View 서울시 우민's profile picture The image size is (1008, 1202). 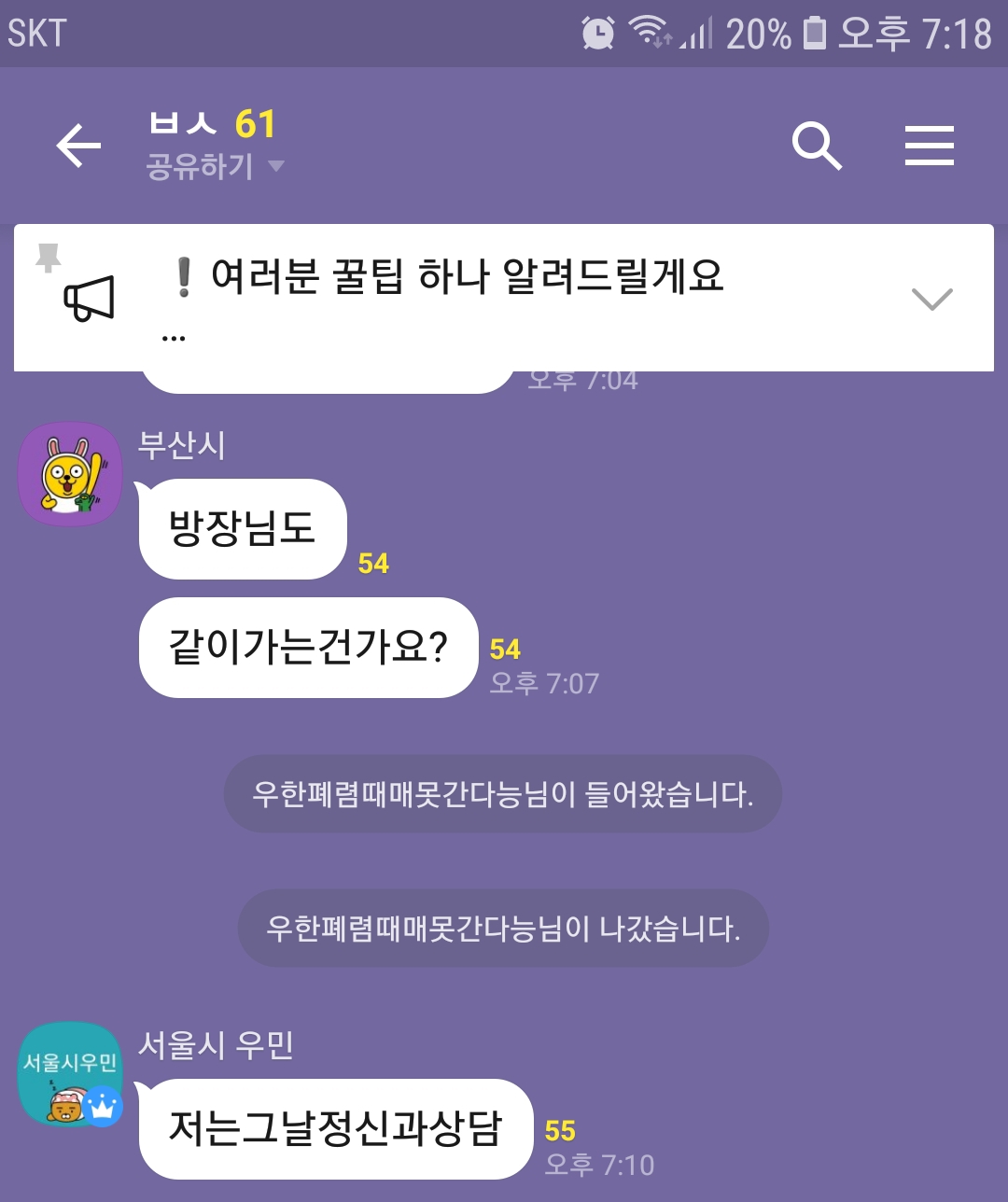click(71, 1075)
